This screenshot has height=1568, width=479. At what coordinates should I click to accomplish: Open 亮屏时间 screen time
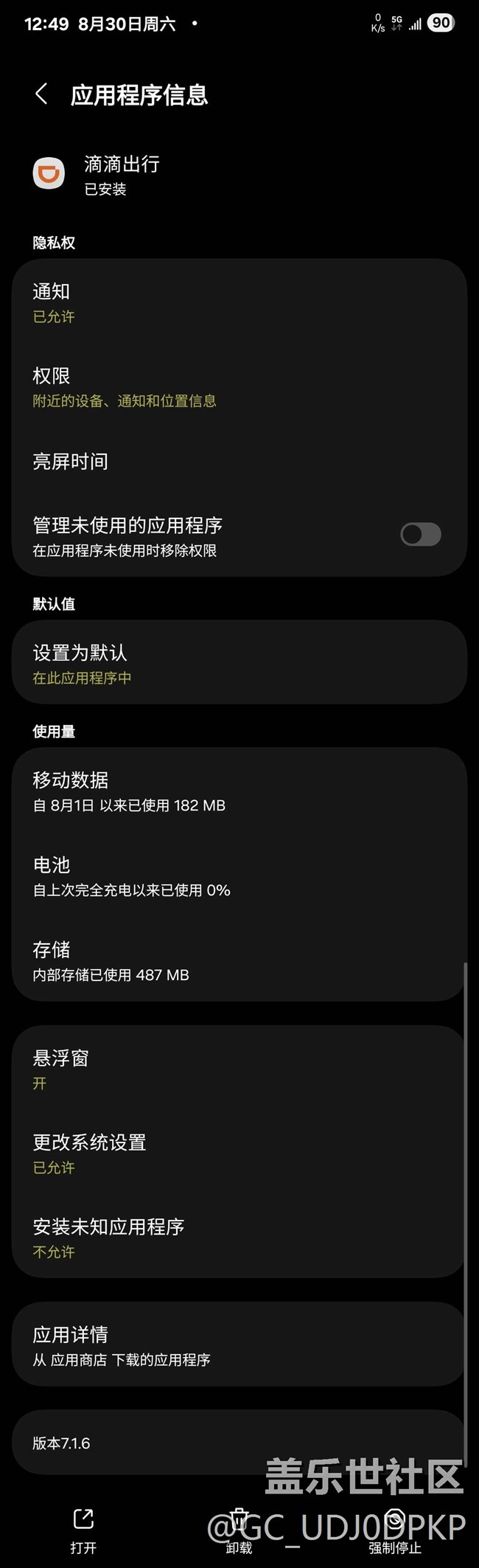point(239,462)
